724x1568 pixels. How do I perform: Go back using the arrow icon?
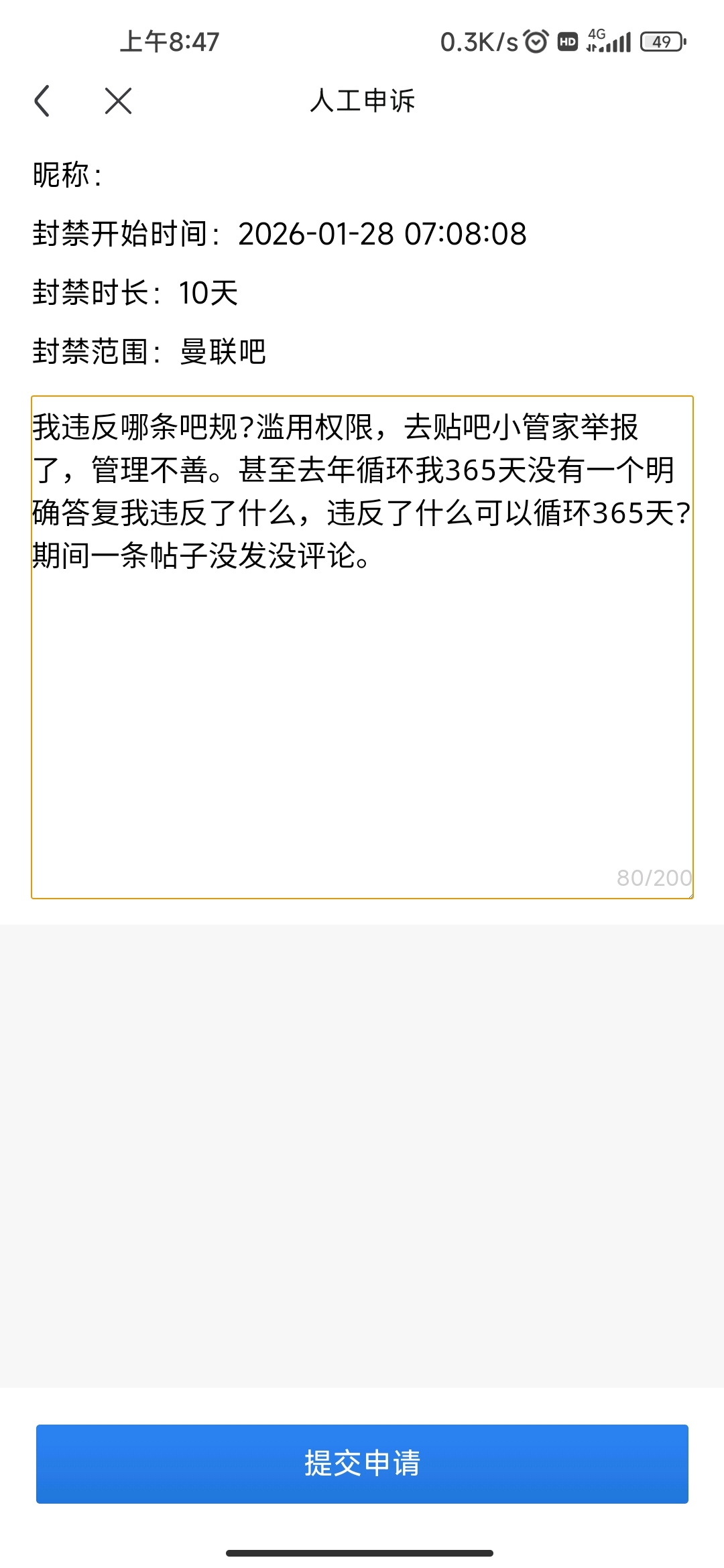tap(42, 101)
